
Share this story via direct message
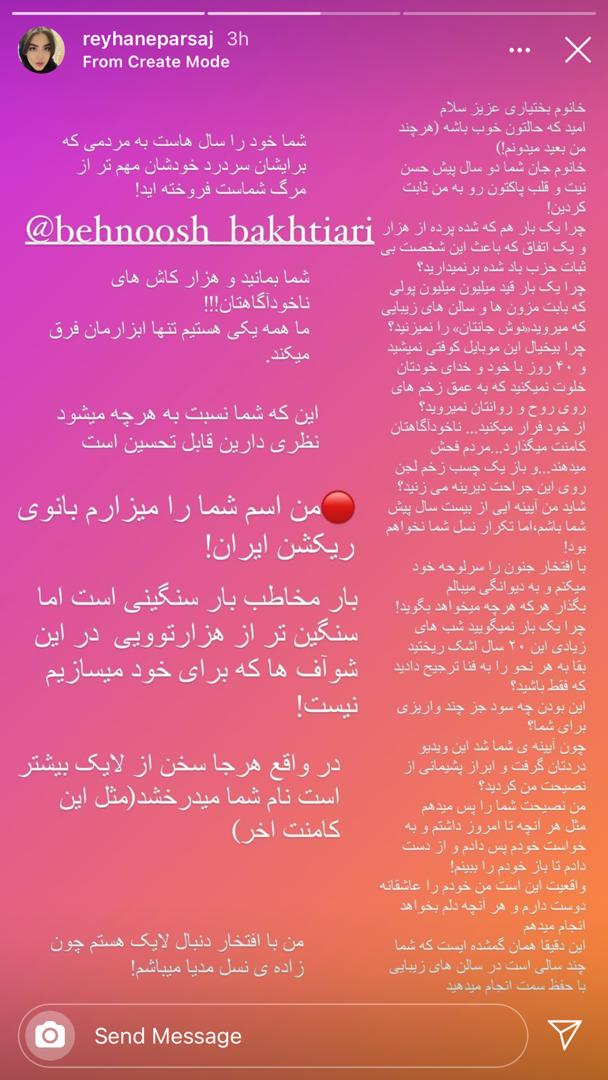565,1035
